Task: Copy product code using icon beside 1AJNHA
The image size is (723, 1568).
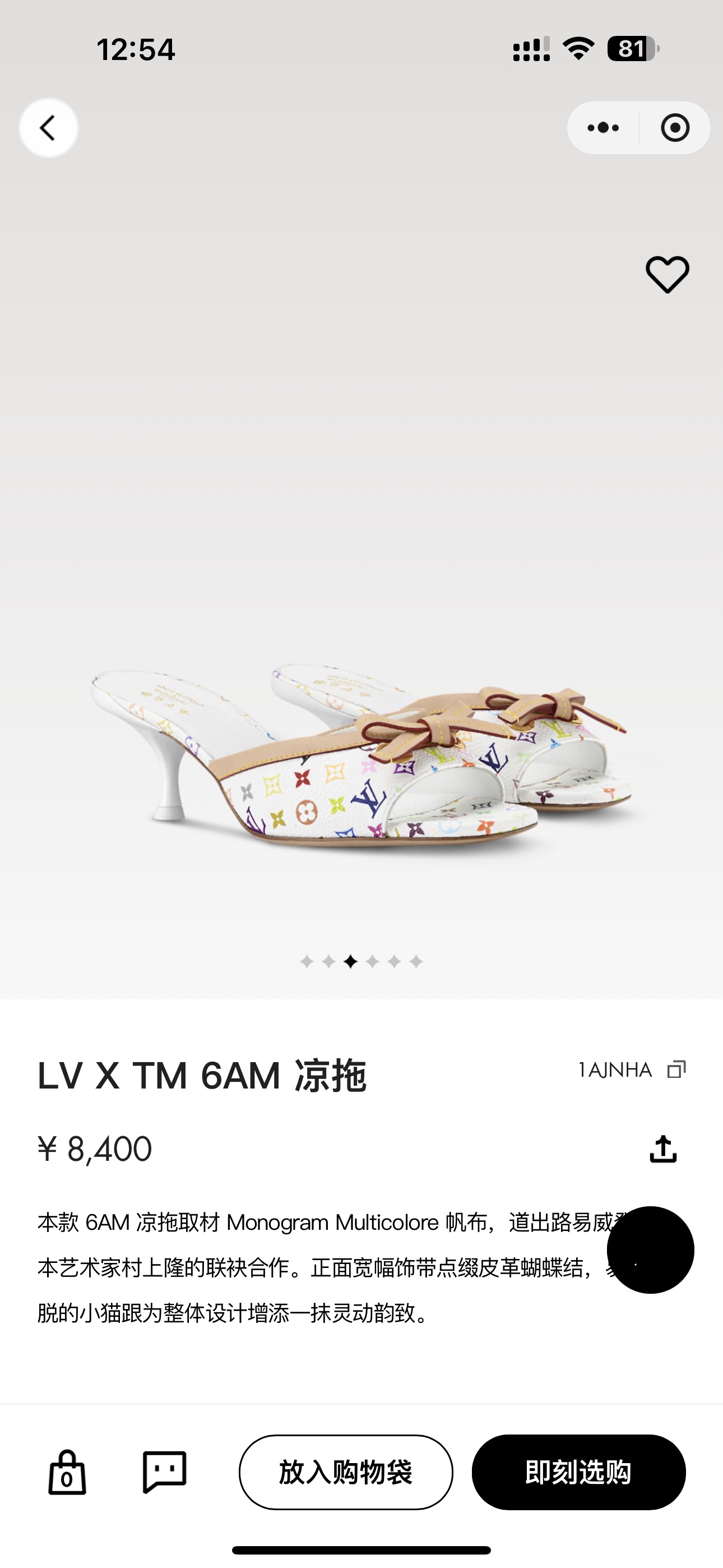Action: [x=675, y=1069]
